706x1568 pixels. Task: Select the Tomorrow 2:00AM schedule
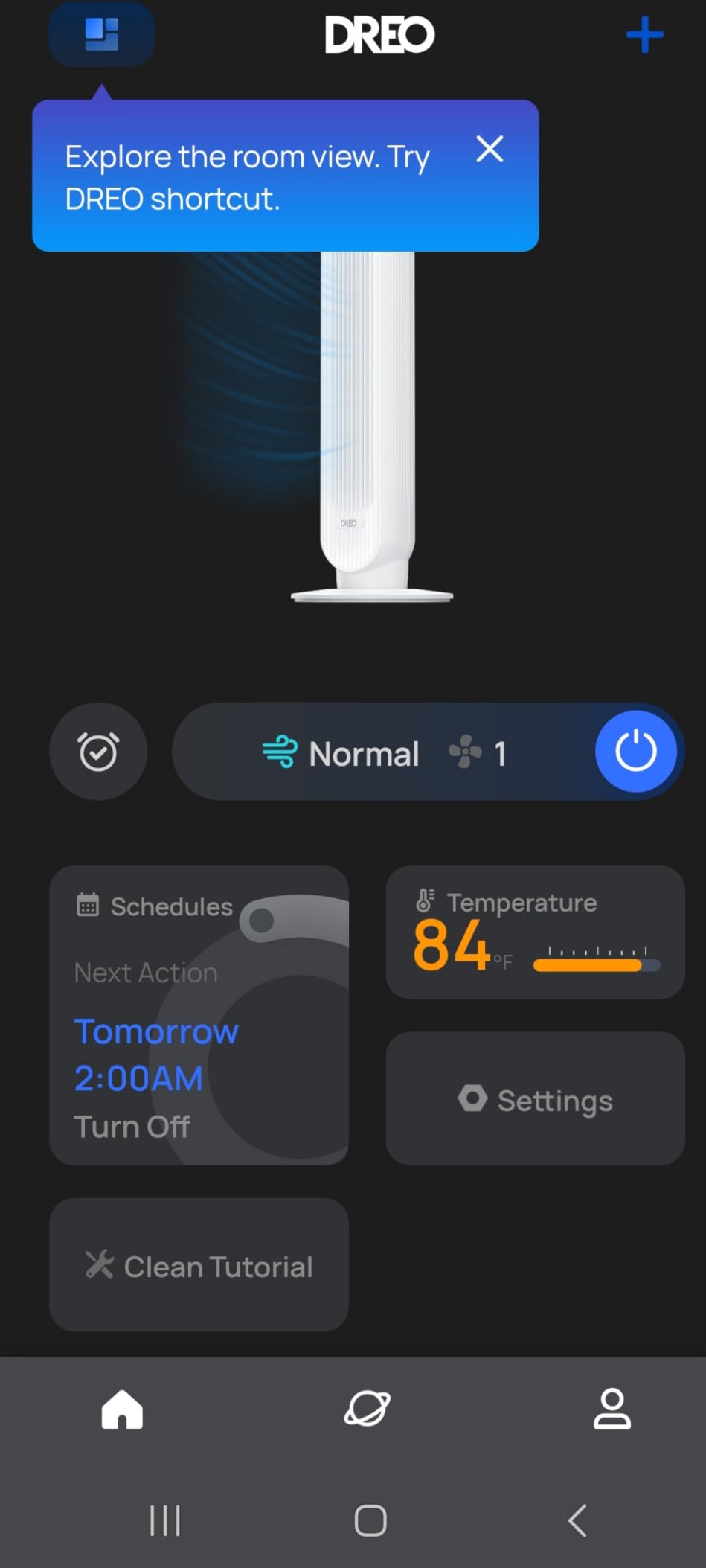[155, 1055]
